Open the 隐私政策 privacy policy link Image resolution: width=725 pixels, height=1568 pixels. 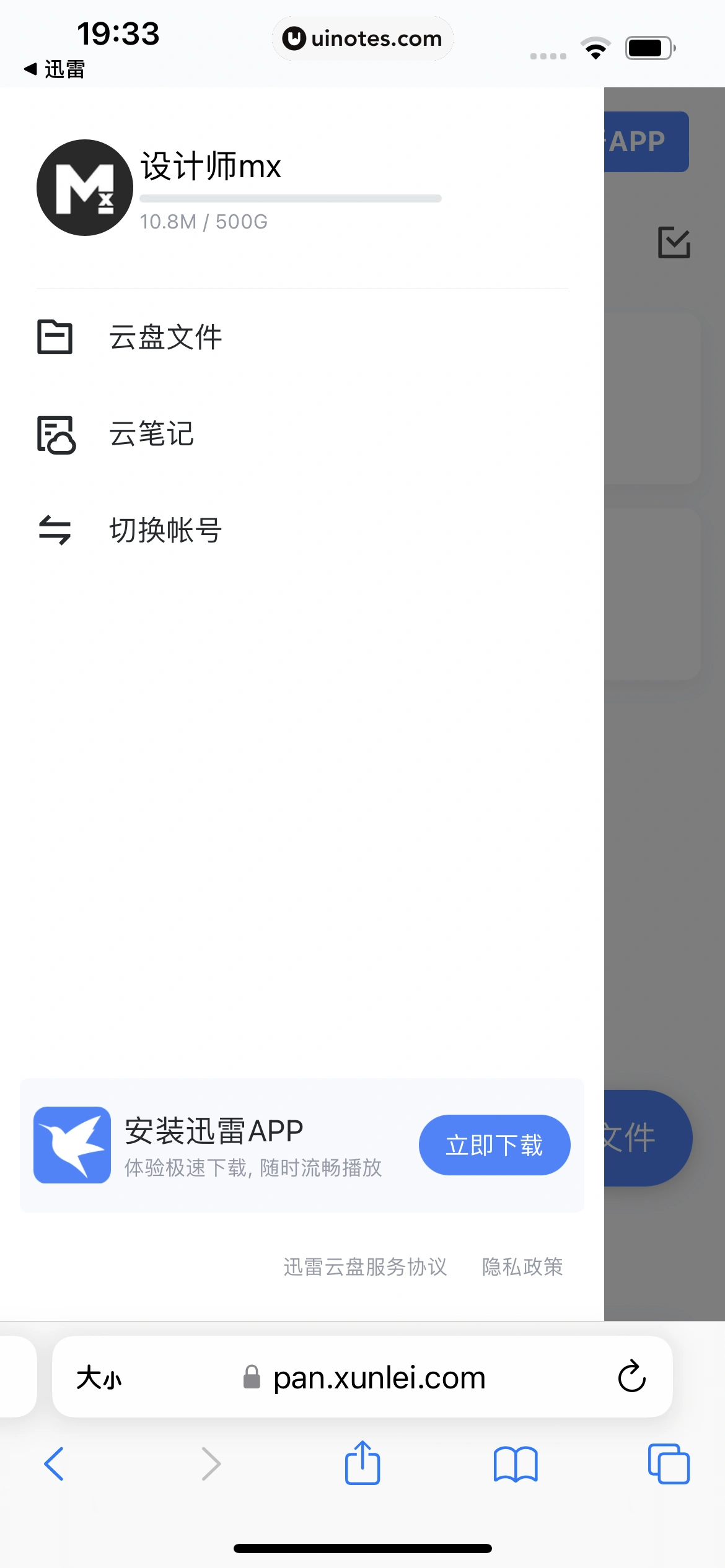coord(522,1267)
